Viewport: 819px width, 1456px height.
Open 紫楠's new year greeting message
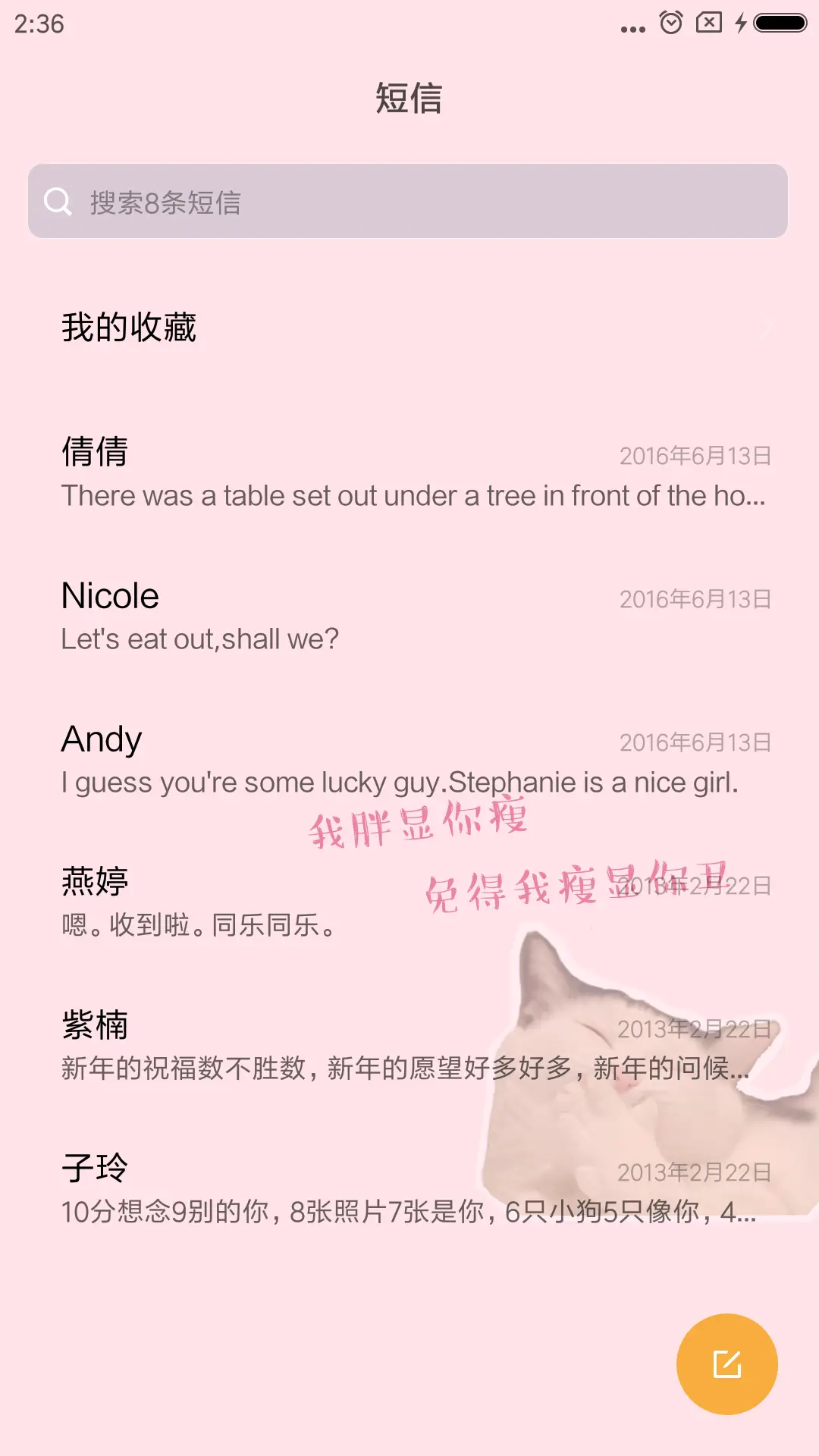click(303, 1046)
